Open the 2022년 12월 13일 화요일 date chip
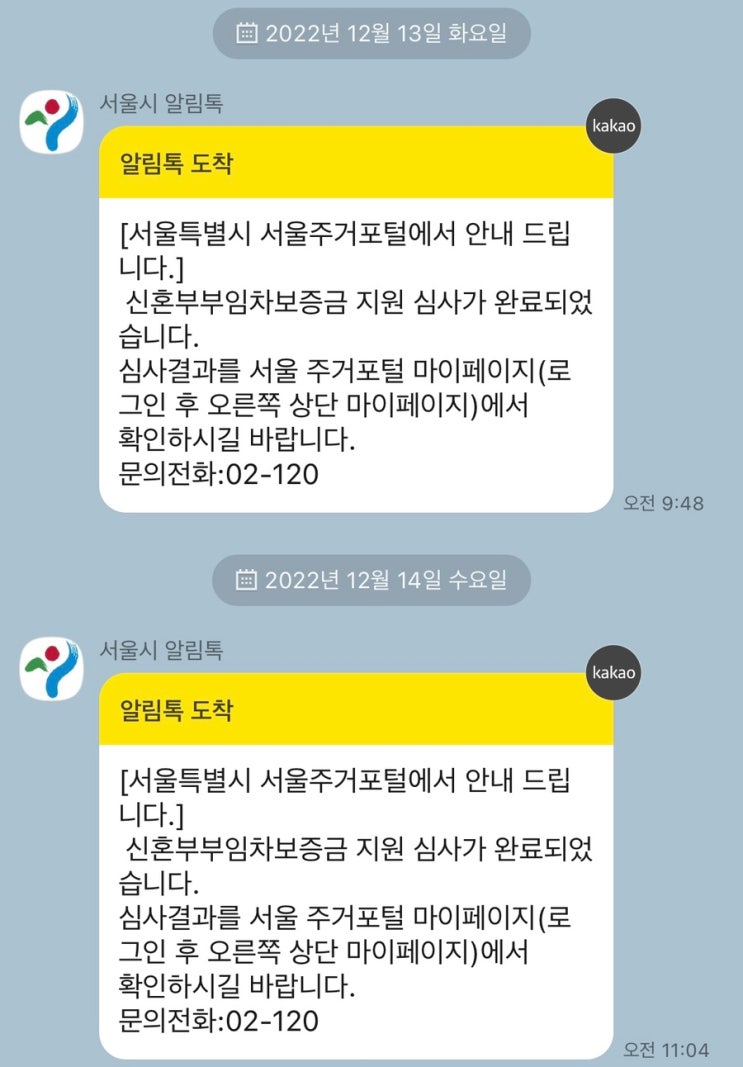Screen dimensions: 743x1067 pyautogui.click(x=371, y=34)
